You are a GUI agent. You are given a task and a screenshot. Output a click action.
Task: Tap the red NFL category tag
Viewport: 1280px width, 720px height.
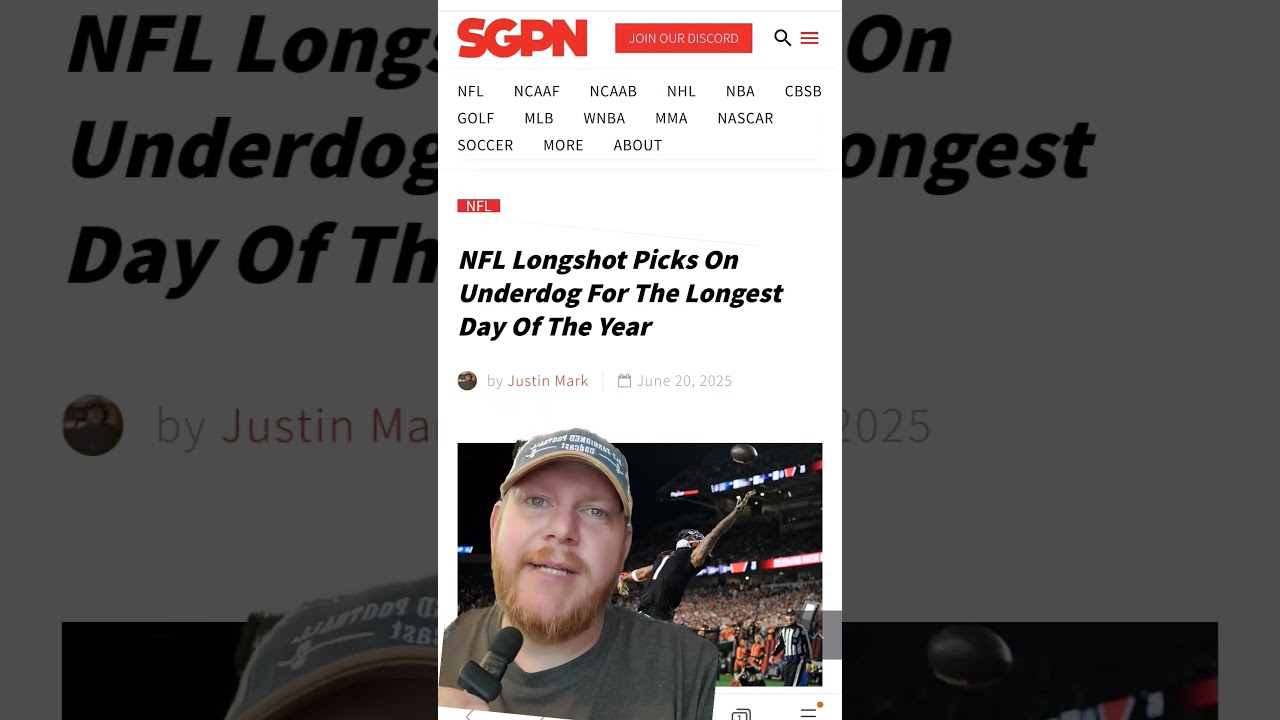pos(478,206)
